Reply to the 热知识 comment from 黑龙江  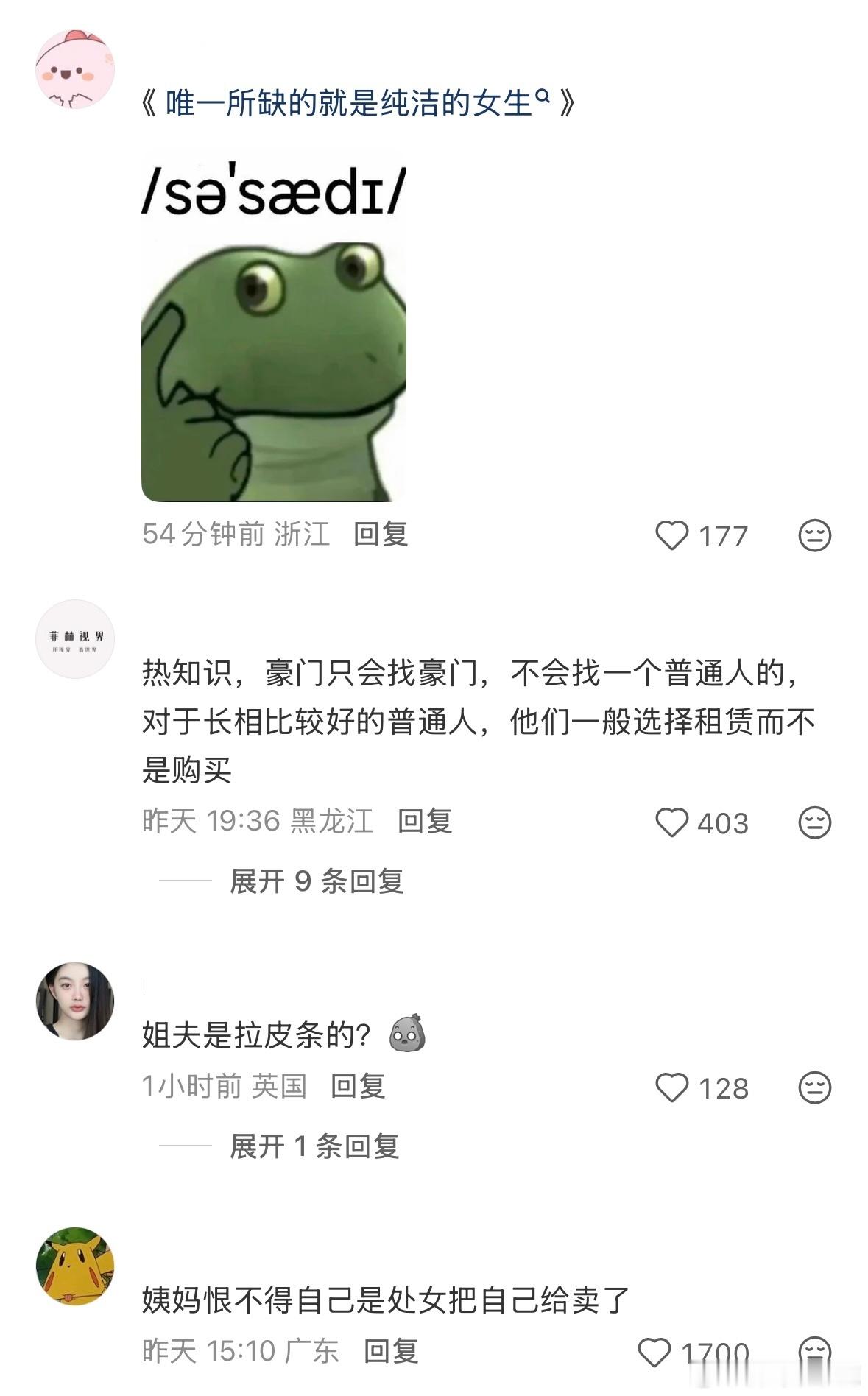pyautogui.click(x=425, y=821)
